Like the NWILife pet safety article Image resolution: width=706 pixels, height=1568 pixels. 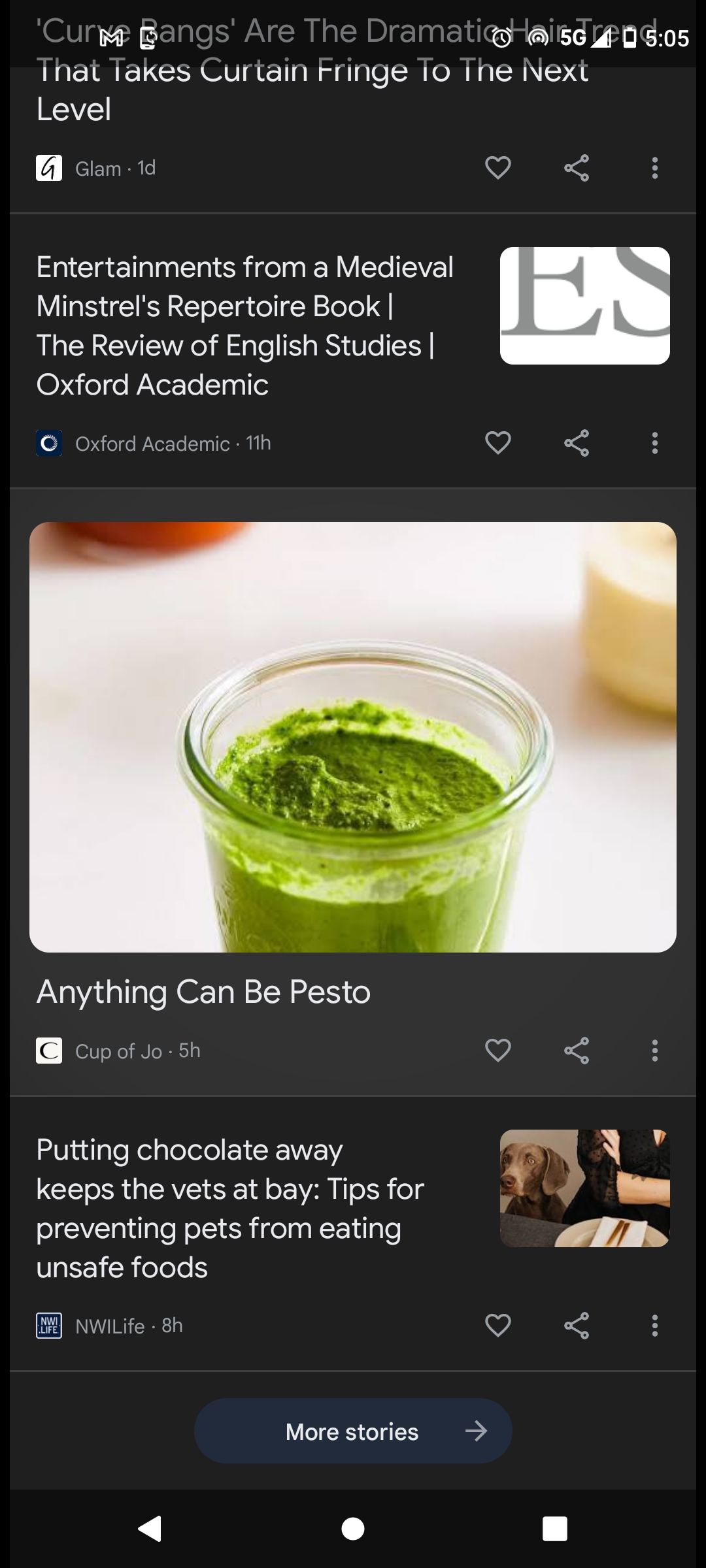coord(497,1326)
